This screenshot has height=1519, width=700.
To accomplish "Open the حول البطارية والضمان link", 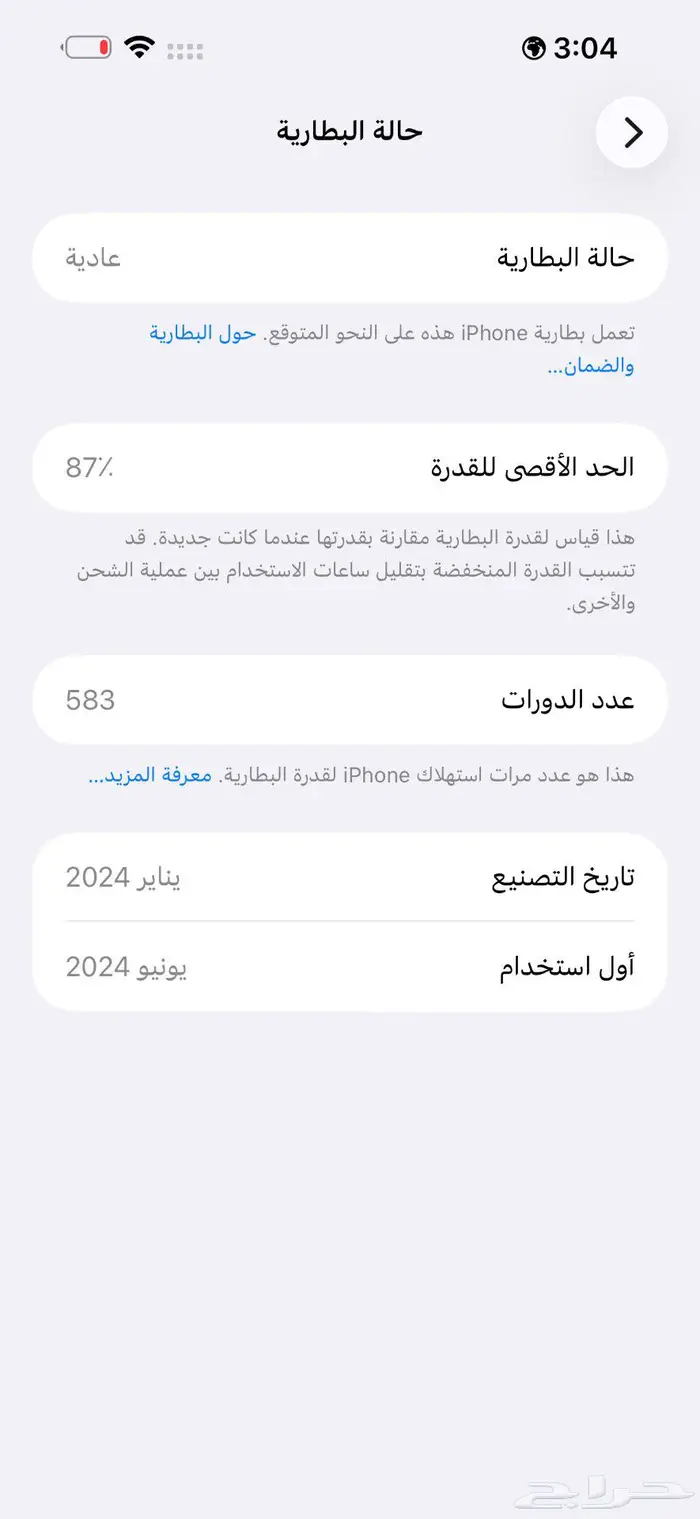I will (204, 334).
